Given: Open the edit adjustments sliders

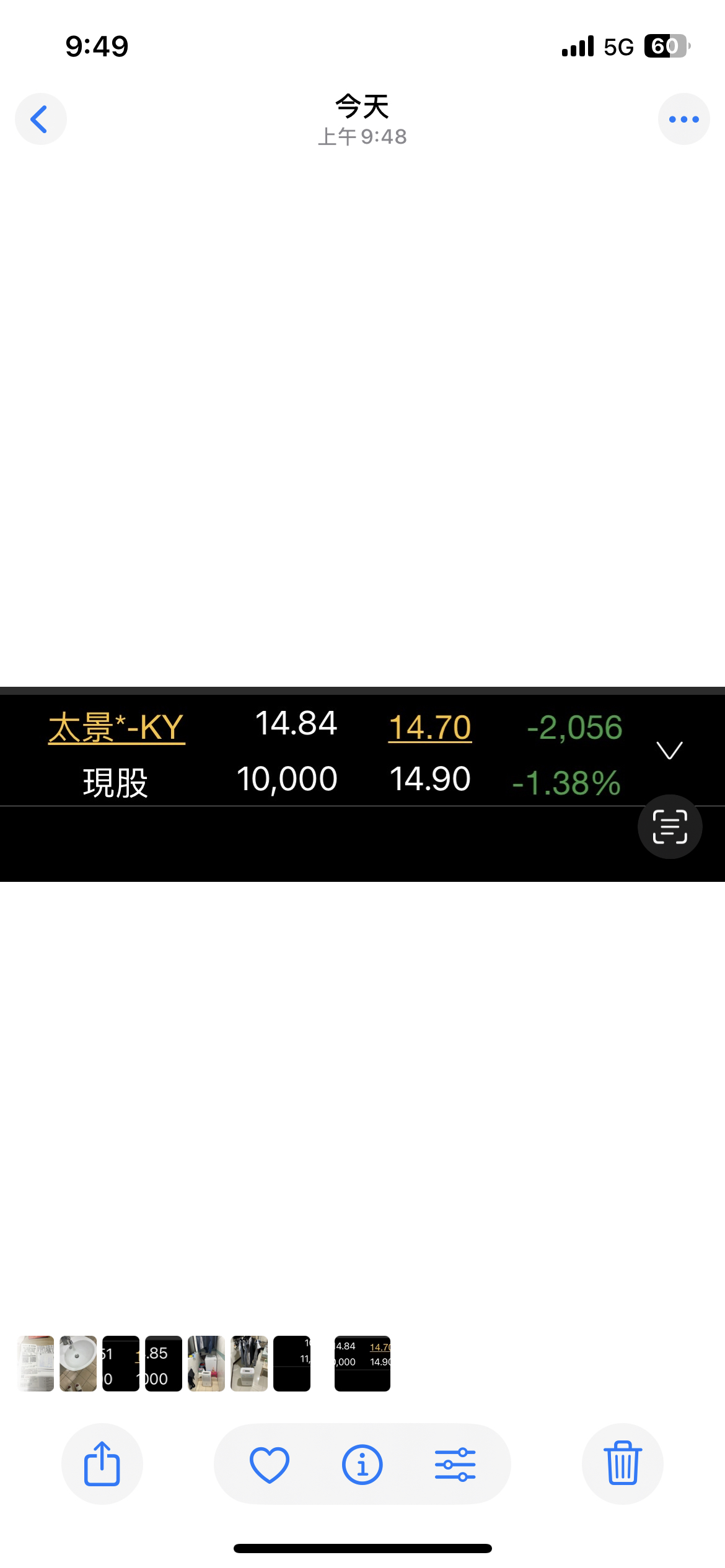Looking at the screenshot, I should pyautogui.click(x=455, y=1465).
